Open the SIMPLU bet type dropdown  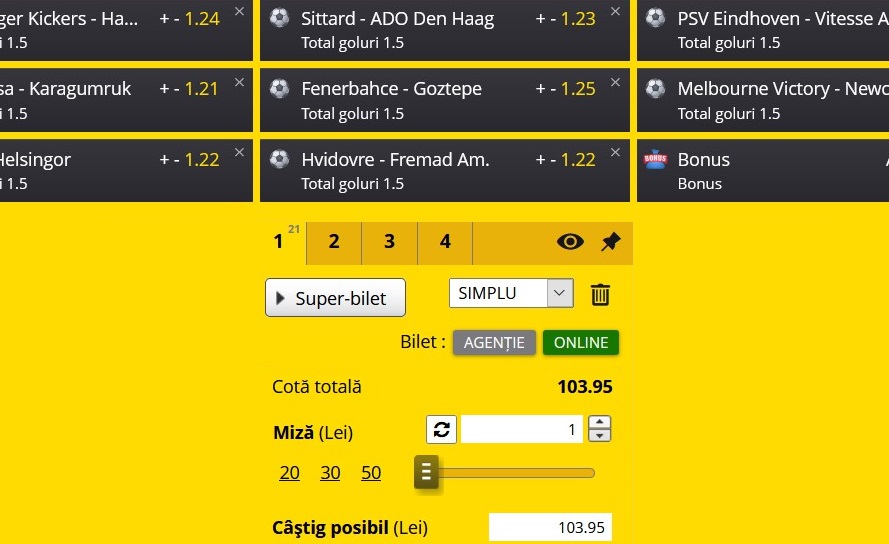511,293
